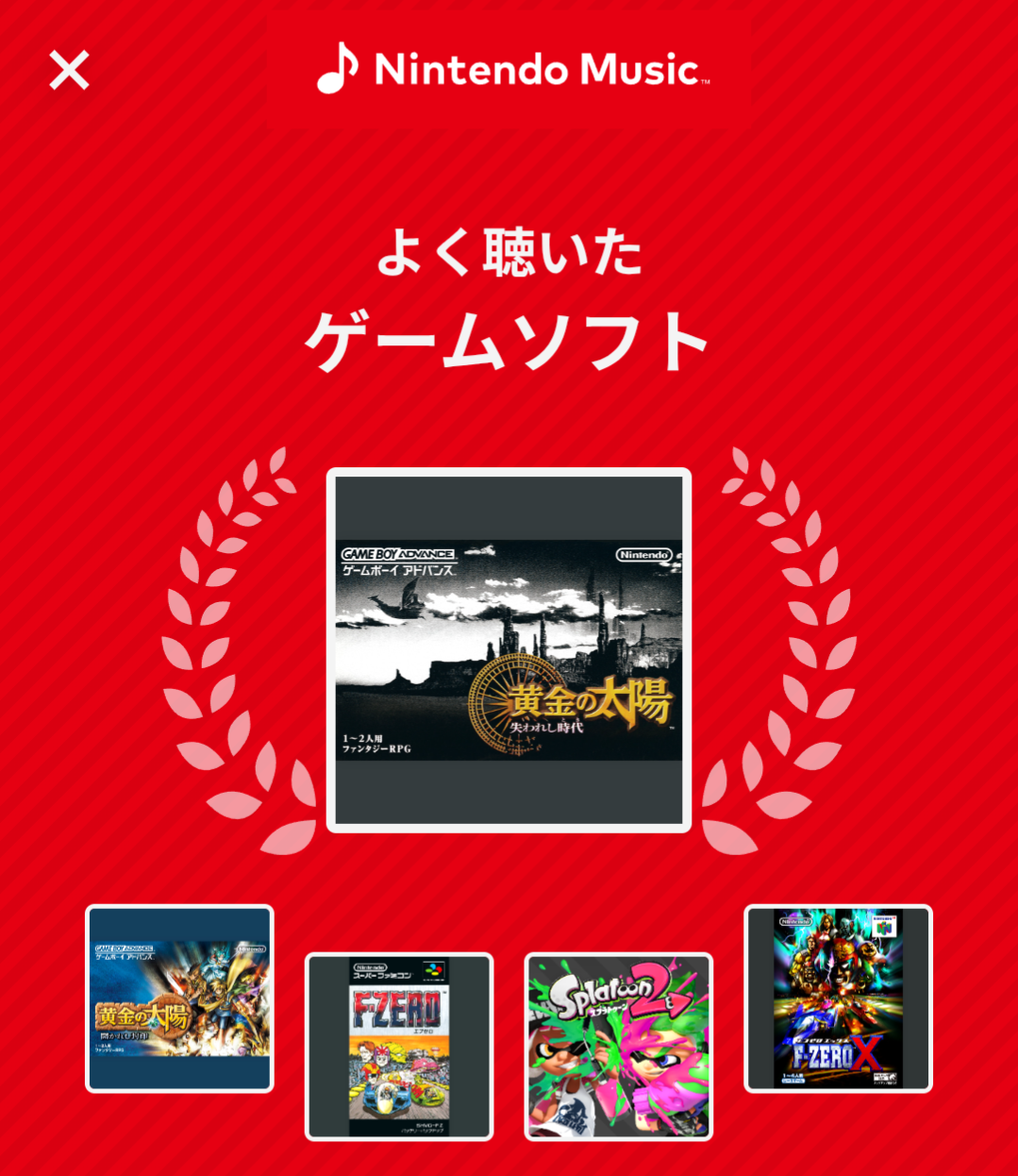Select the F-ZERO Super Famicom cover

(x=399, y=1046)
